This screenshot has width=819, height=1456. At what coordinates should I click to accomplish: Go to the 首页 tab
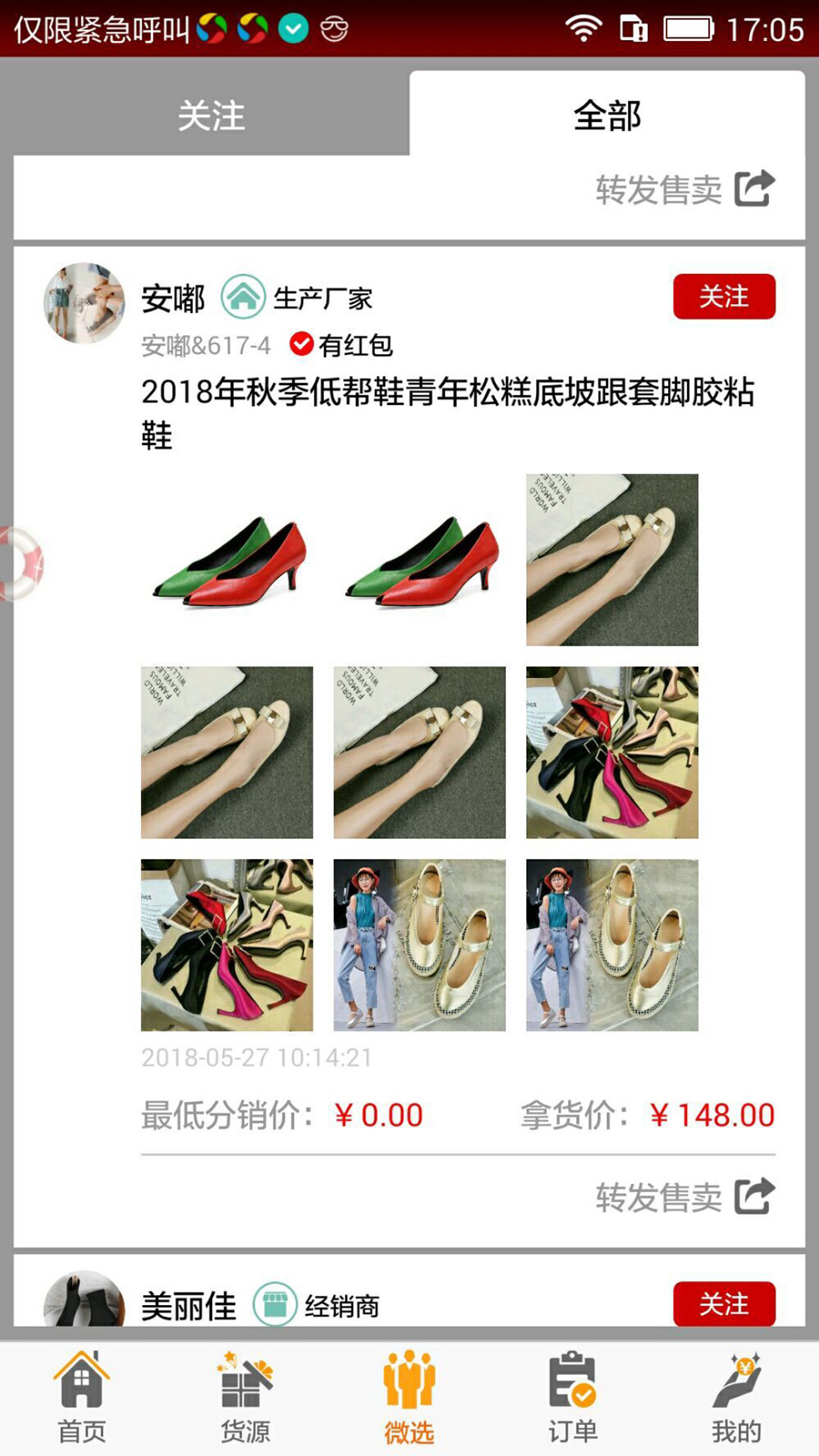[x=82, y=1398]
